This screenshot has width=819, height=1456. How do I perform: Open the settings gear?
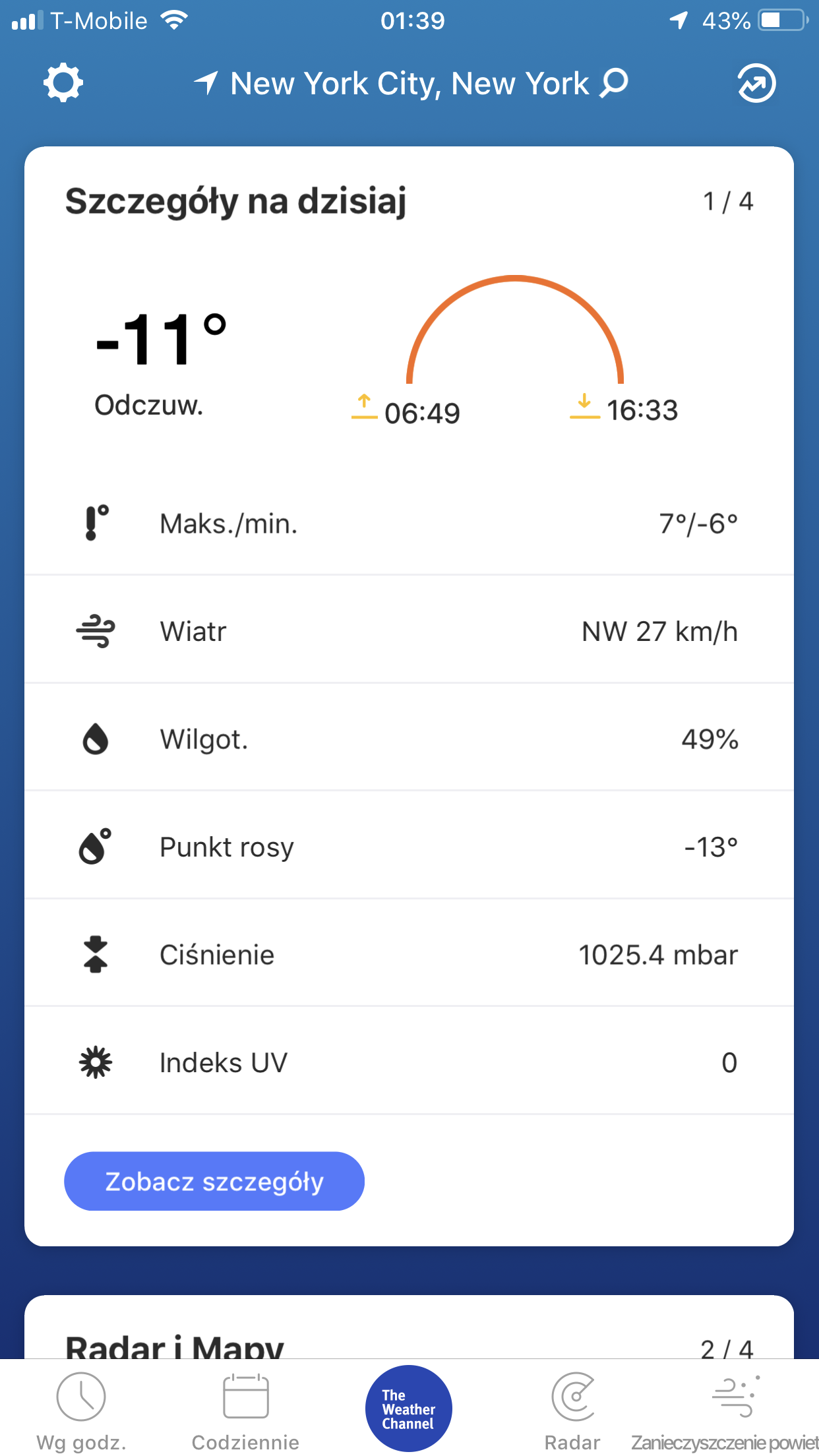click(x=63, y=83)
